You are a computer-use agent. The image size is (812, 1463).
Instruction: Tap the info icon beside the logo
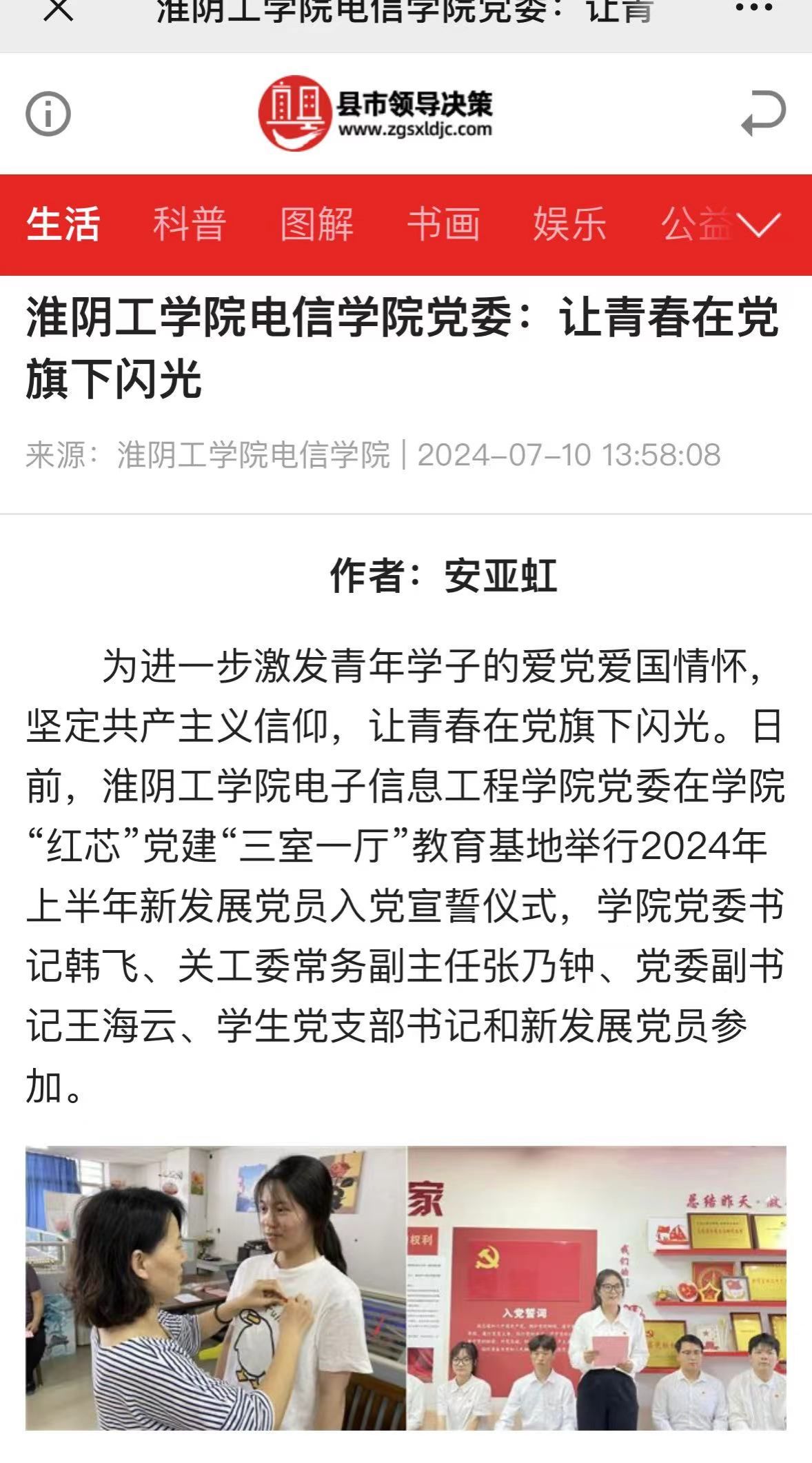pos(48,114)
